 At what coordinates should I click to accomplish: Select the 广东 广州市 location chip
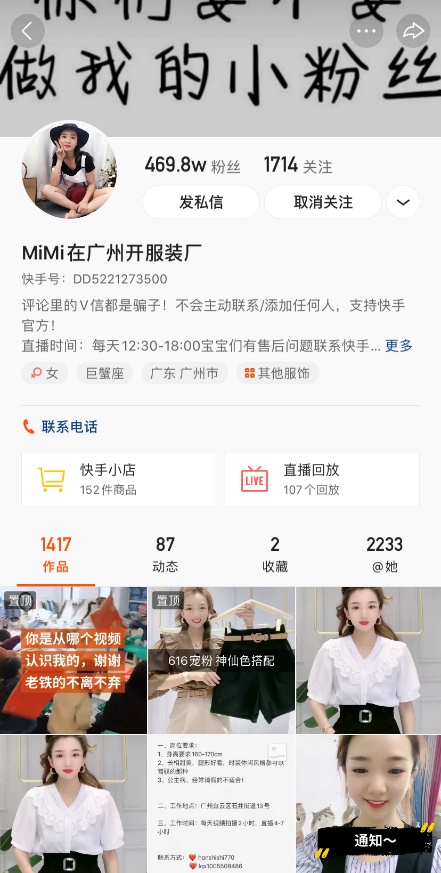[x=184, y=373]
